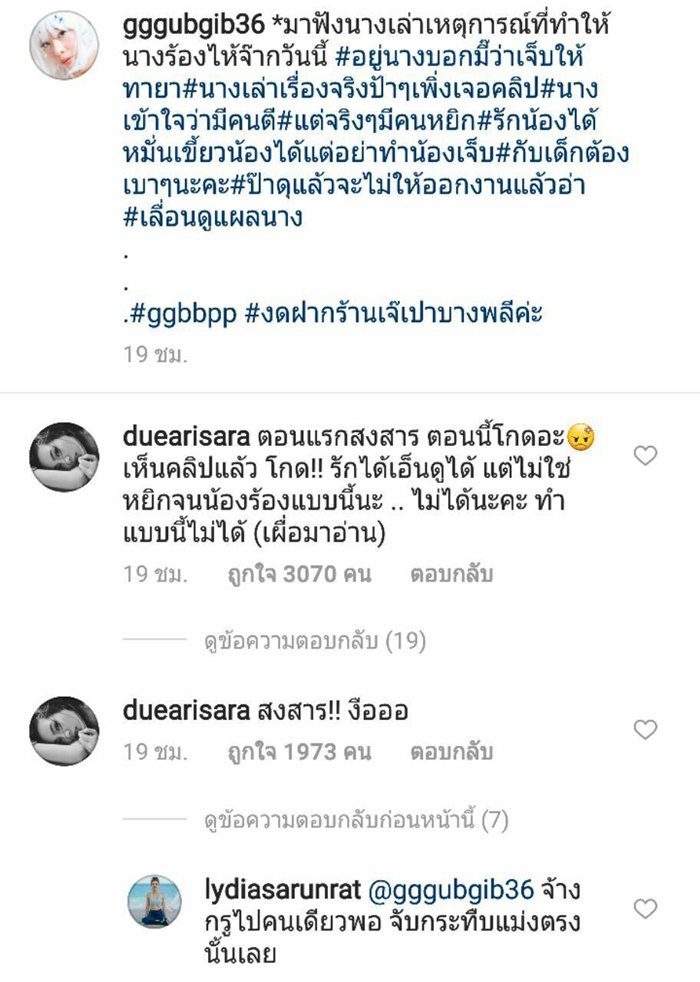View who liked the 3070-like comment
700x982 pixels.
(310, 575)
